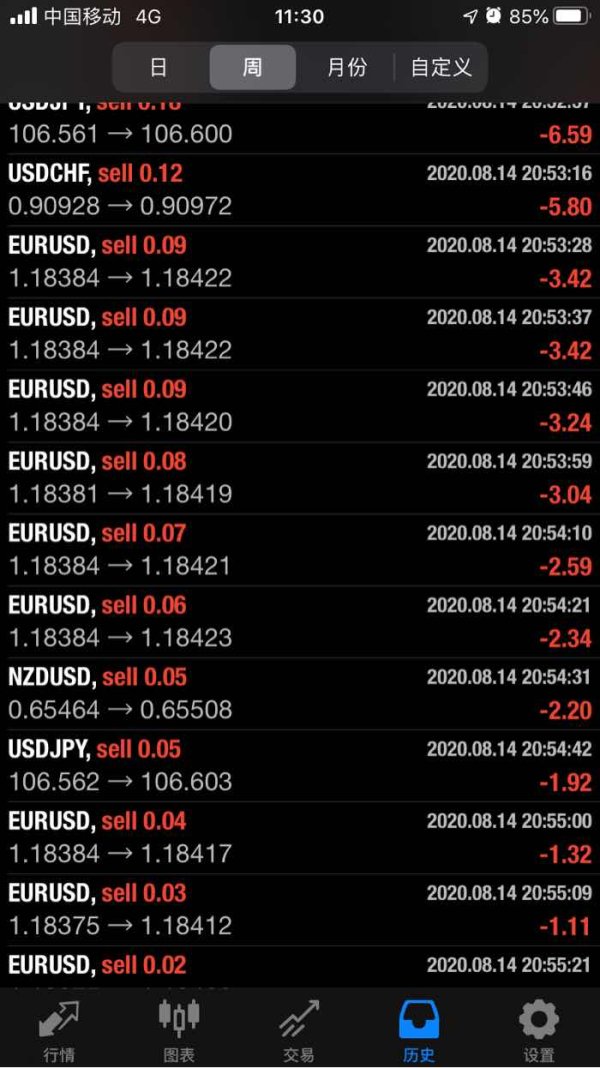Choose the 自定义 date range

coord(441,68)
